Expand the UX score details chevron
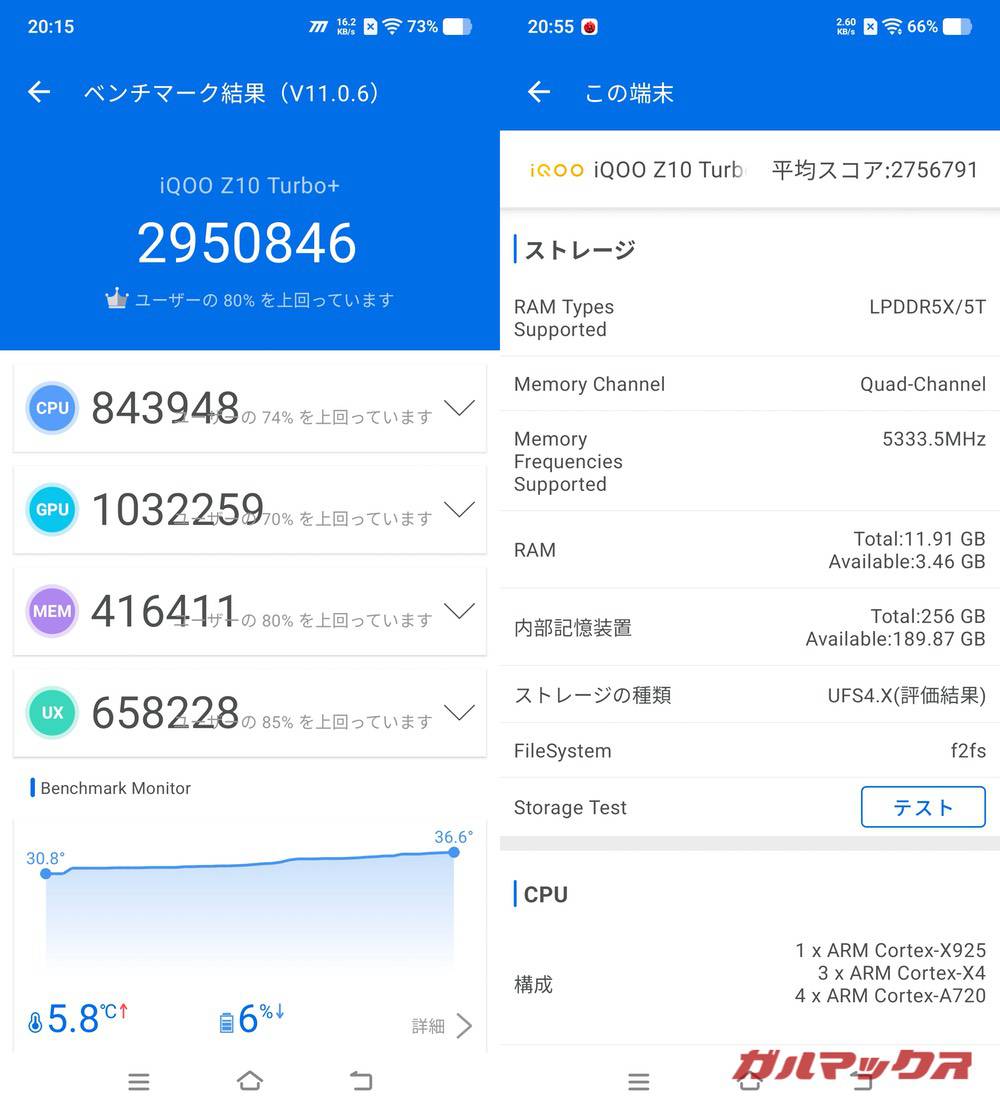 (459, 713)
